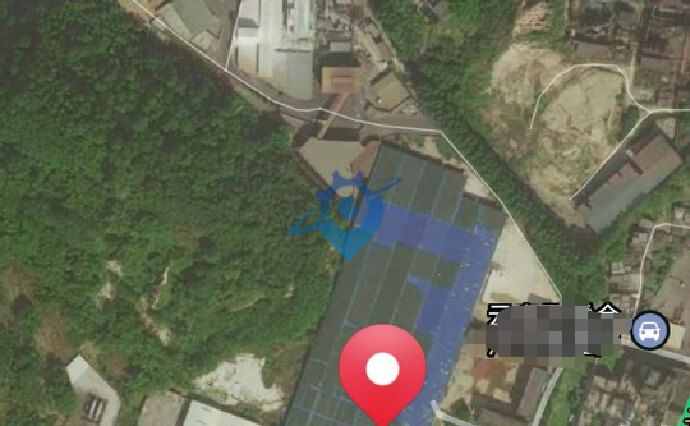Open the car POI marker on the map

coord(649,330)
